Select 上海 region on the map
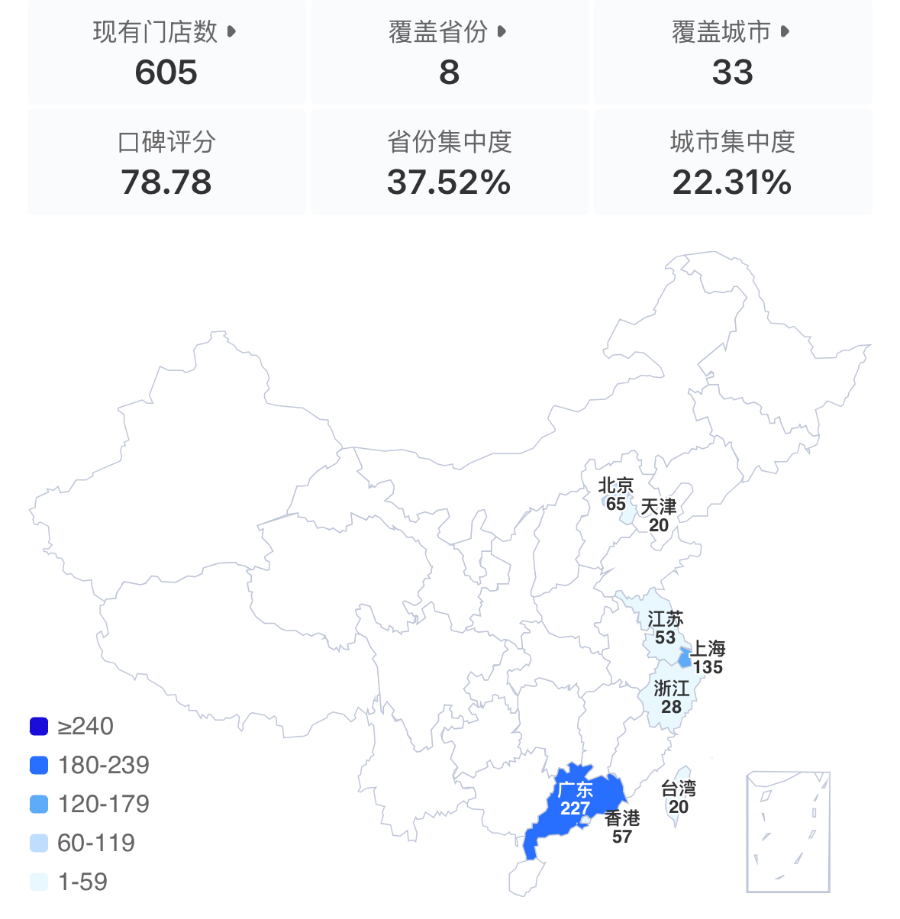The width and height of the screenshot is (900, 919). [x=685, y=657]
